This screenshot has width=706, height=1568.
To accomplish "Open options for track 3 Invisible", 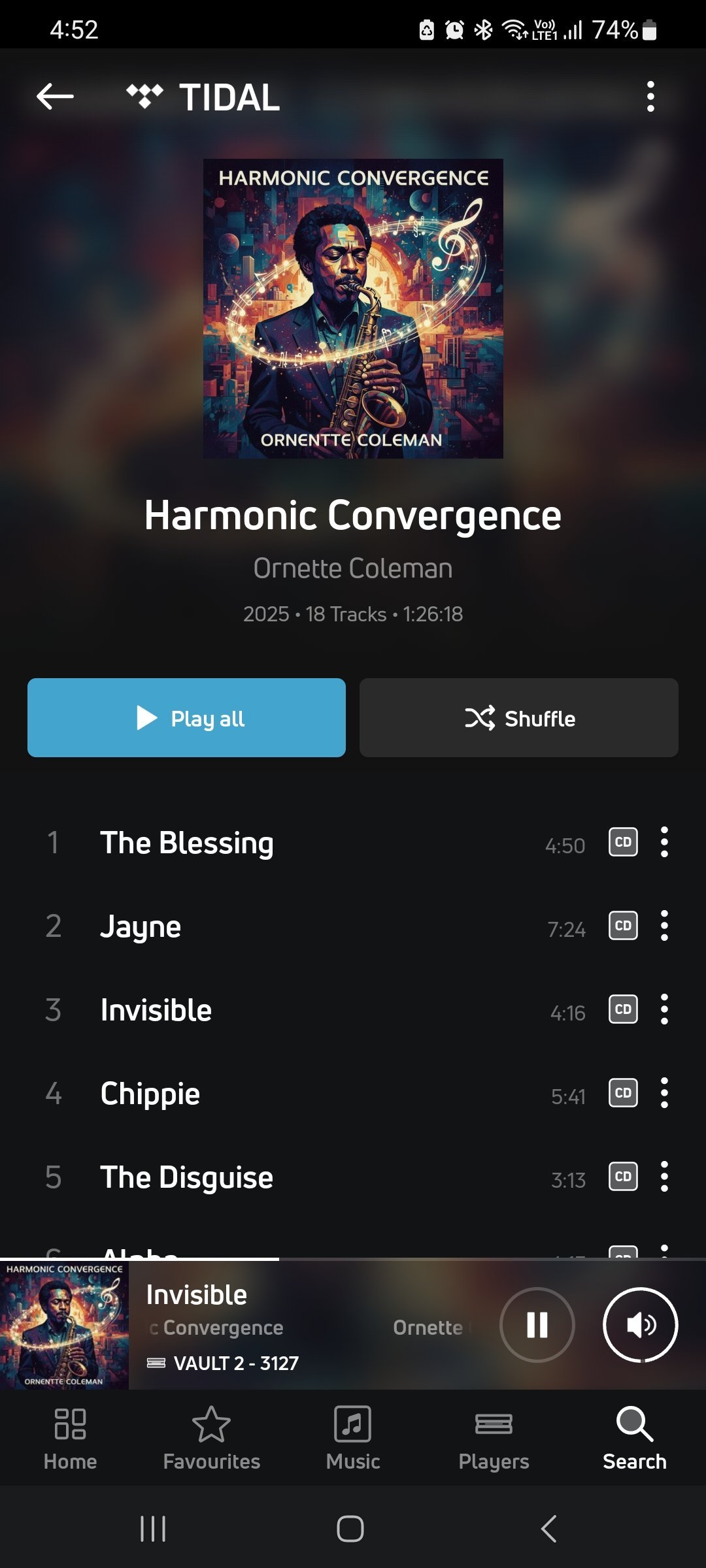I will click(x=664, y=1009).
